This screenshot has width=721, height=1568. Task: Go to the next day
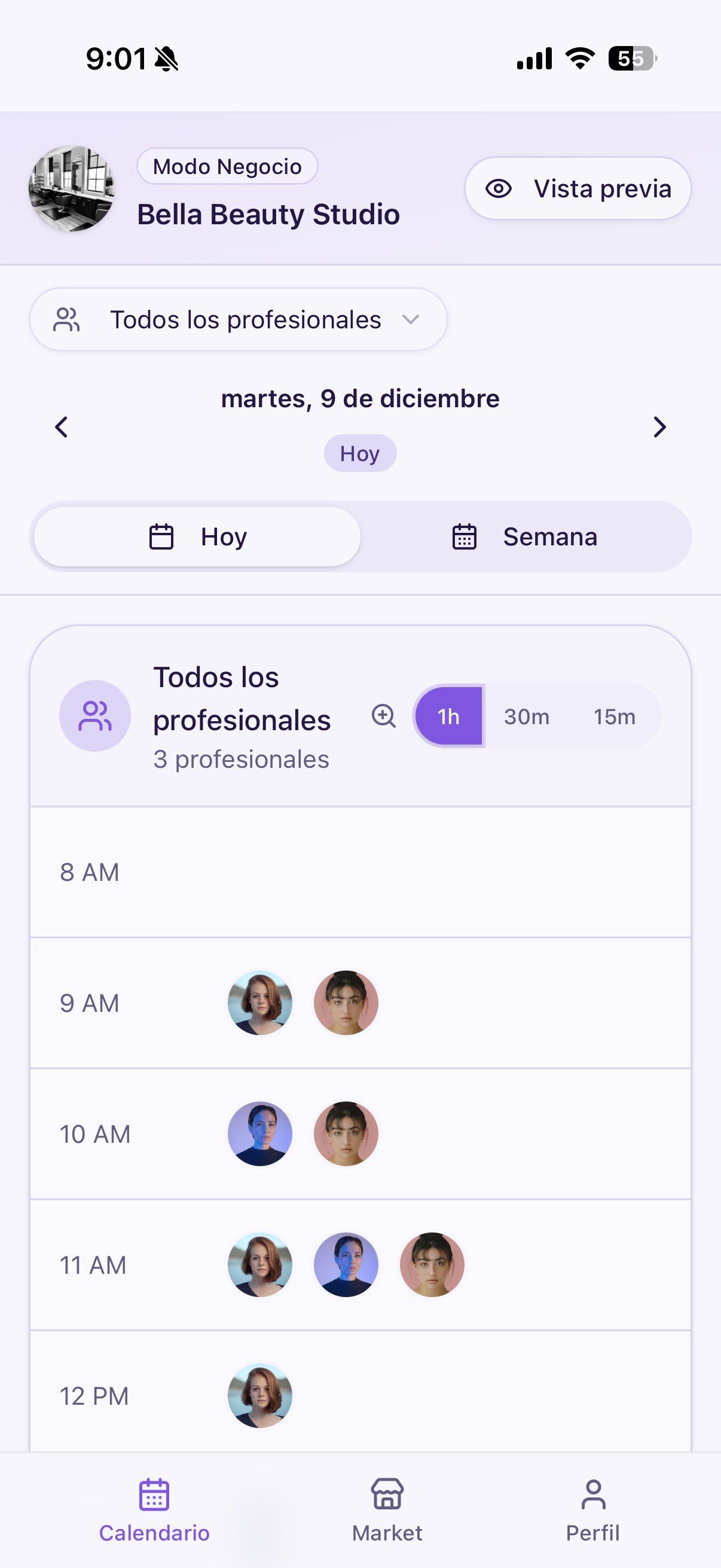[x=659, y=427]
